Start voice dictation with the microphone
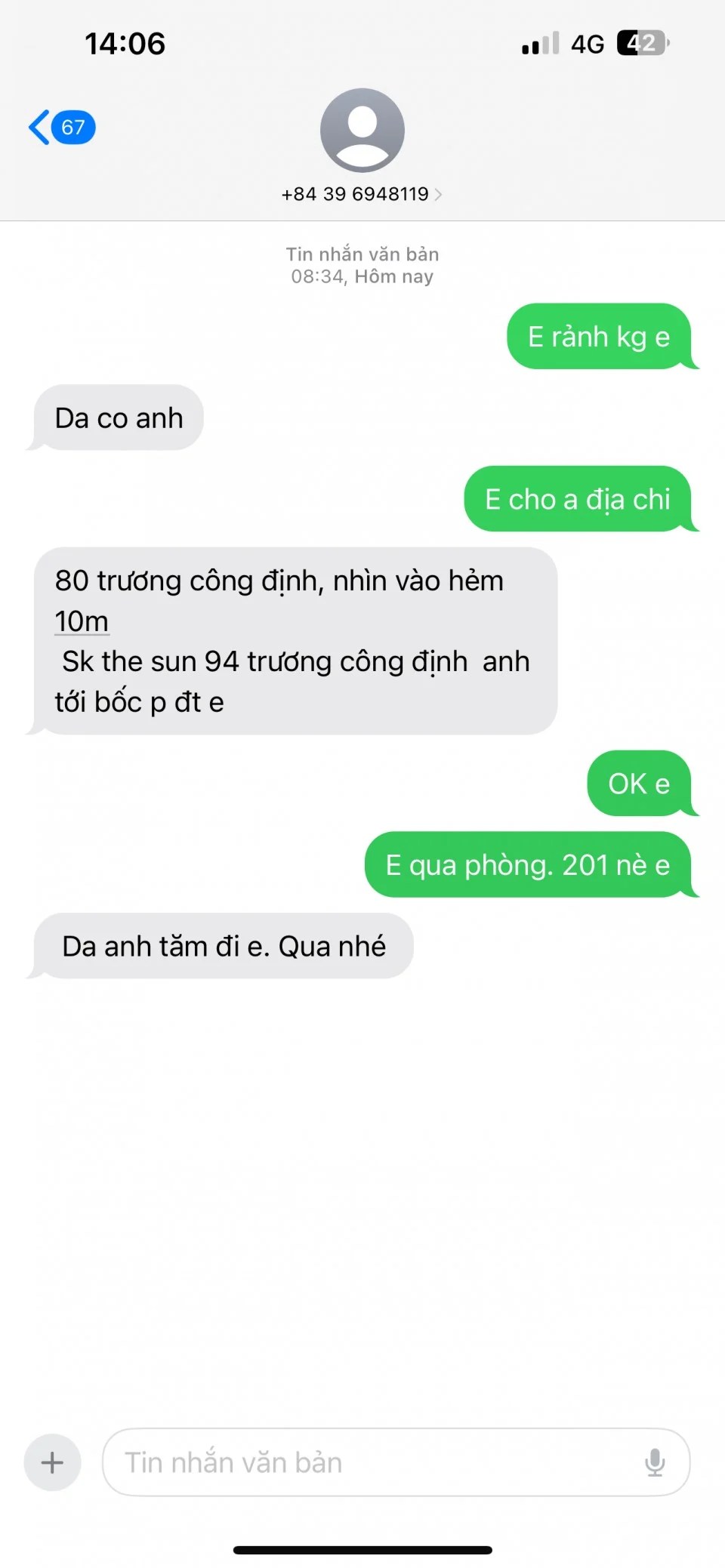The width and height of the screenshot is (725, 1568). (655, 1462)
